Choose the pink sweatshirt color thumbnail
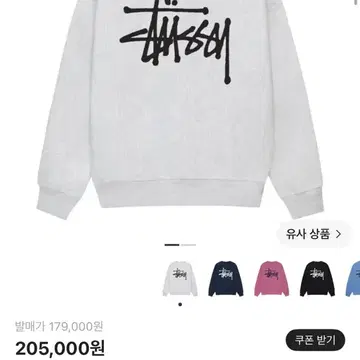Image resolution: width=360 pixels, height=360 pixels. 271,279
